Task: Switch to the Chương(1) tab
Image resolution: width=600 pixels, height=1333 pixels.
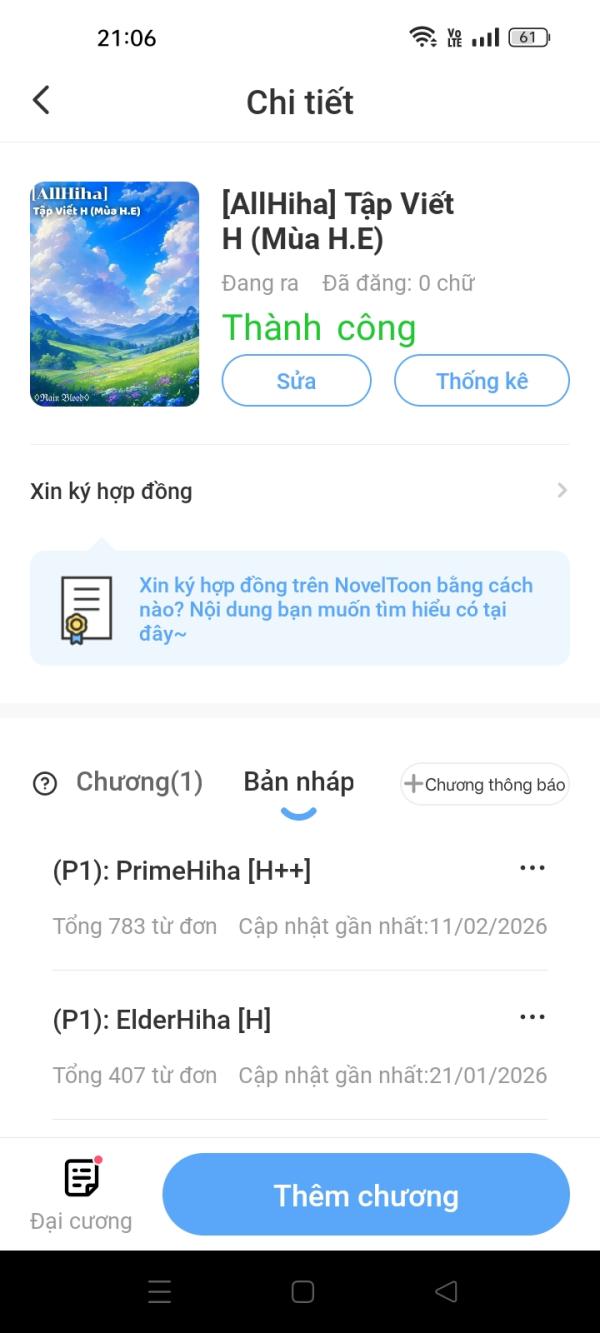Action: pyautogui.click(x=139, y=782)
